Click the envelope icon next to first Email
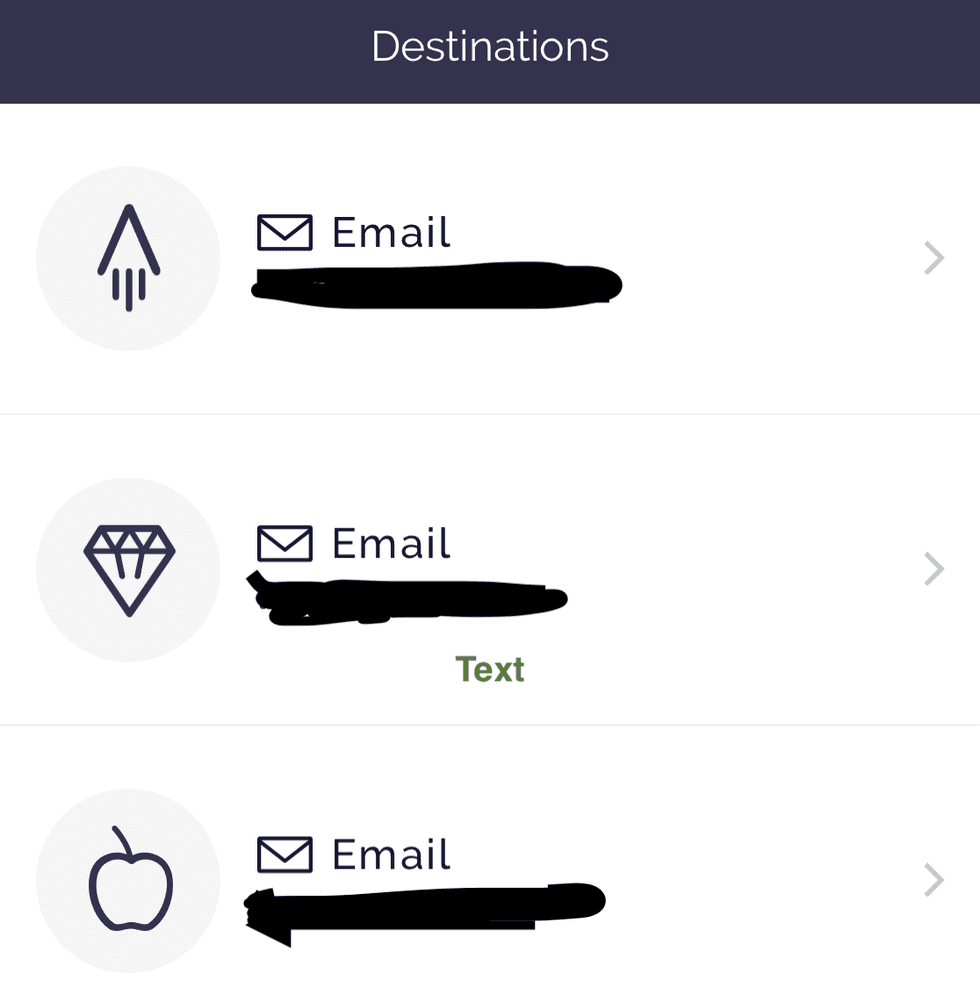 [283, 232]
